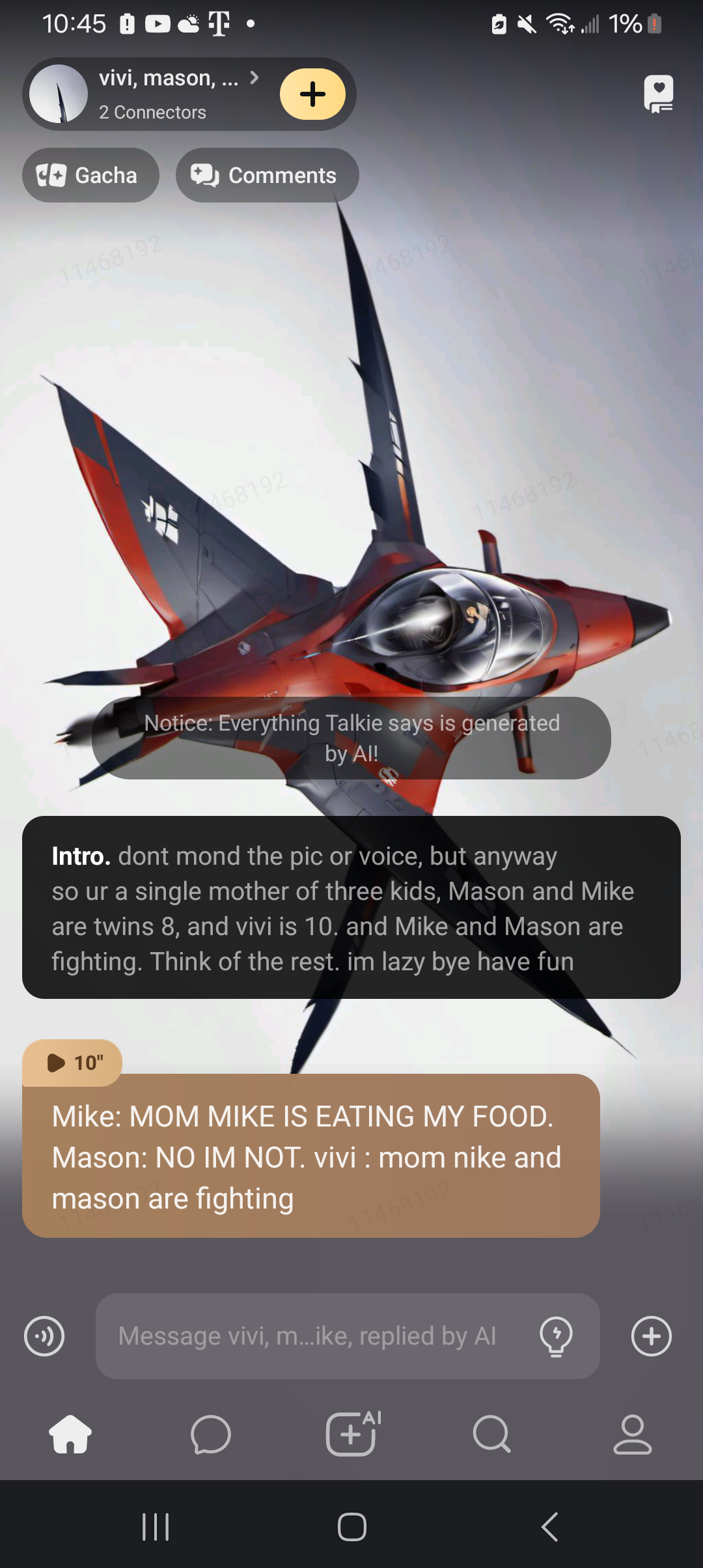This screenshot has height=1568, width=703.
Task: Open the memory card icon at top right
Action: [x=658, y=94]
